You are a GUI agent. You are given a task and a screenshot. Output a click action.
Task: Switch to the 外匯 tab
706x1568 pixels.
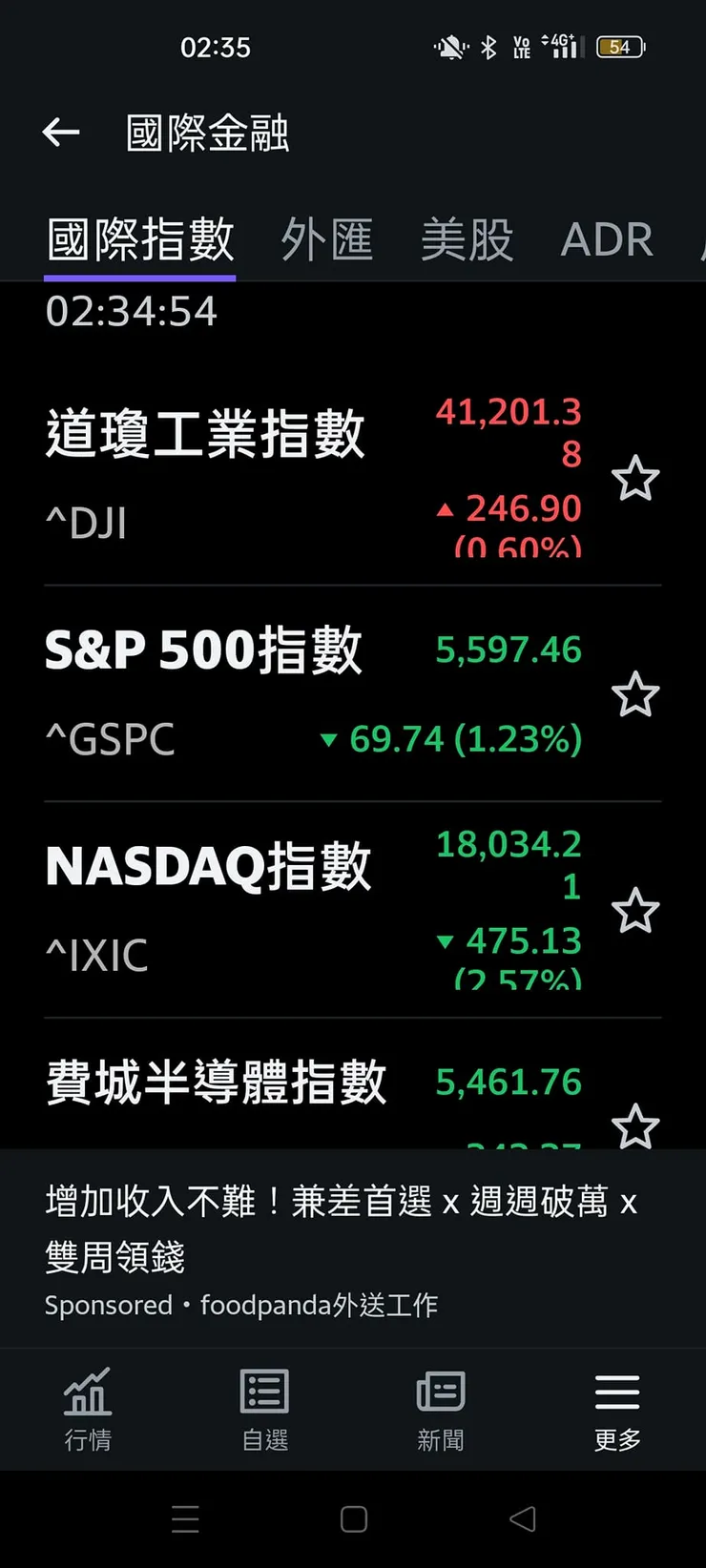click(325, 239)
